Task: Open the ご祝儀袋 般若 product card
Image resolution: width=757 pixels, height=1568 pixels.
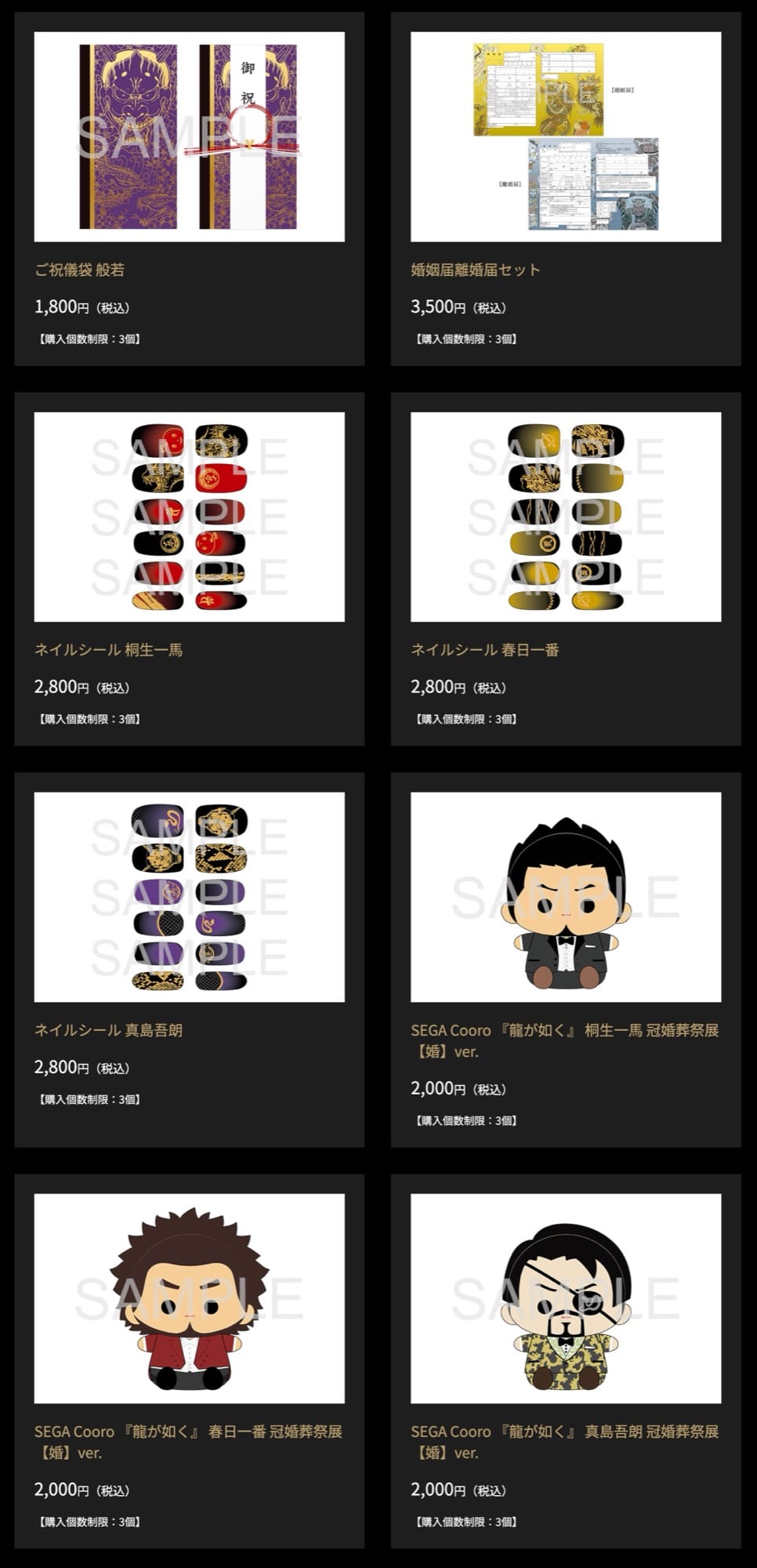Action: [189, 137]
